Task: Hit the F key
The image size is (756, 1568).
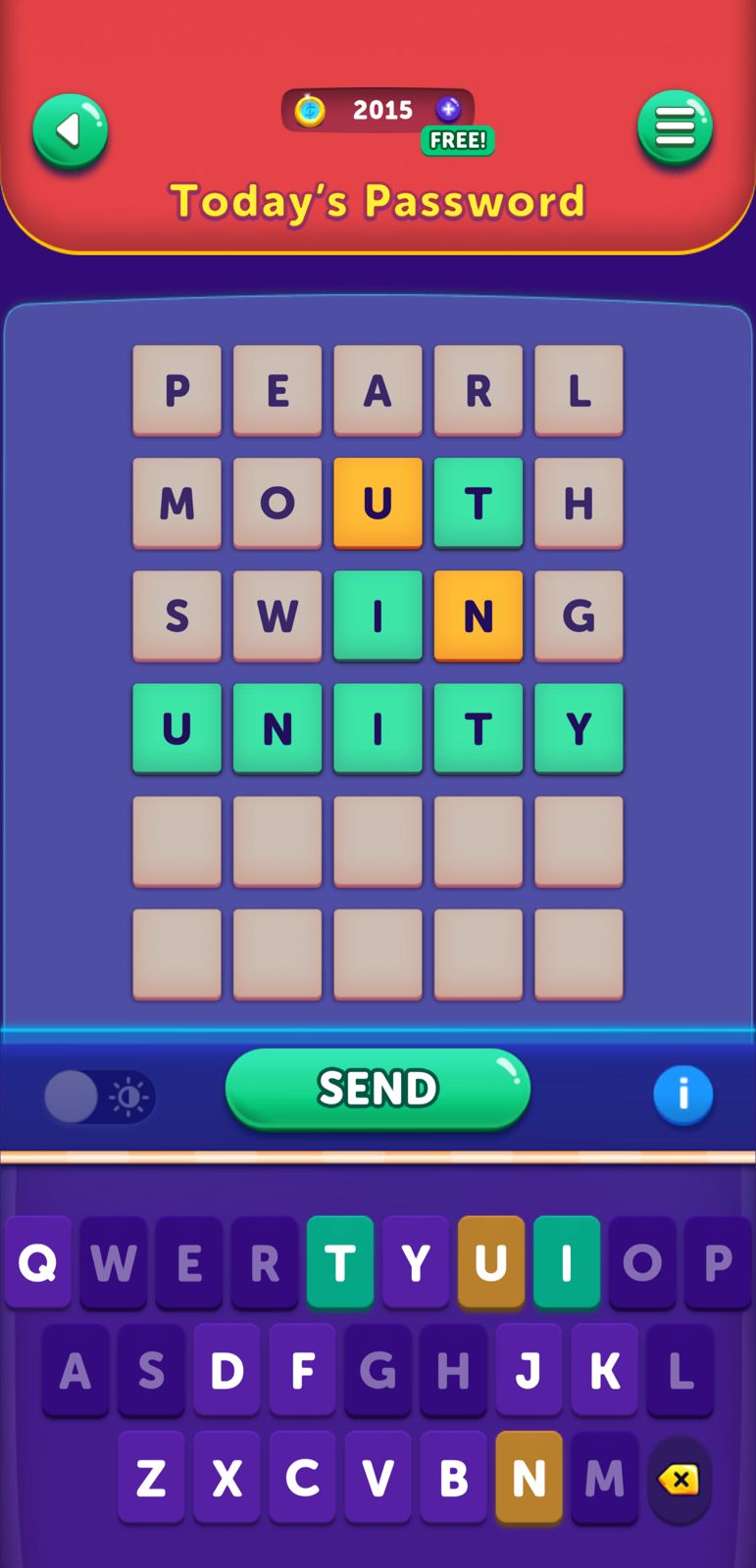Action: 302,1370
